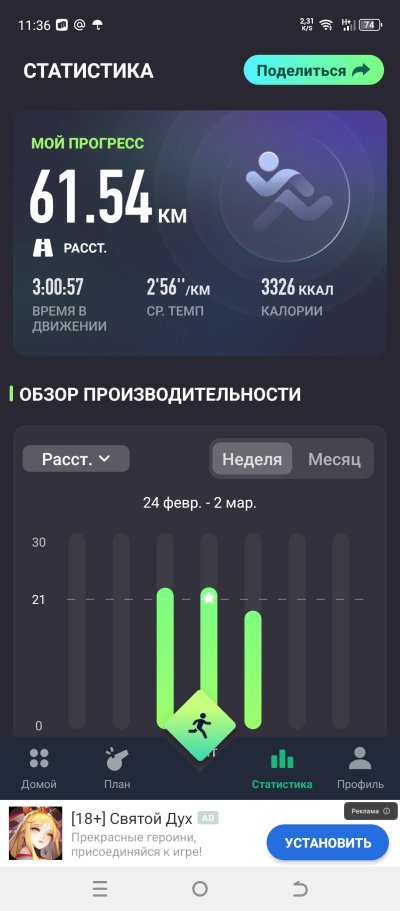Expand the Расст. metric dropdown

(76, 458)
